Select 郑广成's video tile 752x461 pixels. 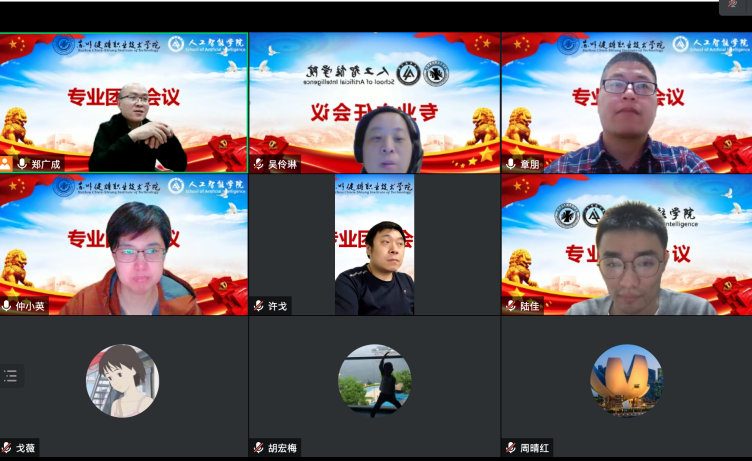coord(123,103)
